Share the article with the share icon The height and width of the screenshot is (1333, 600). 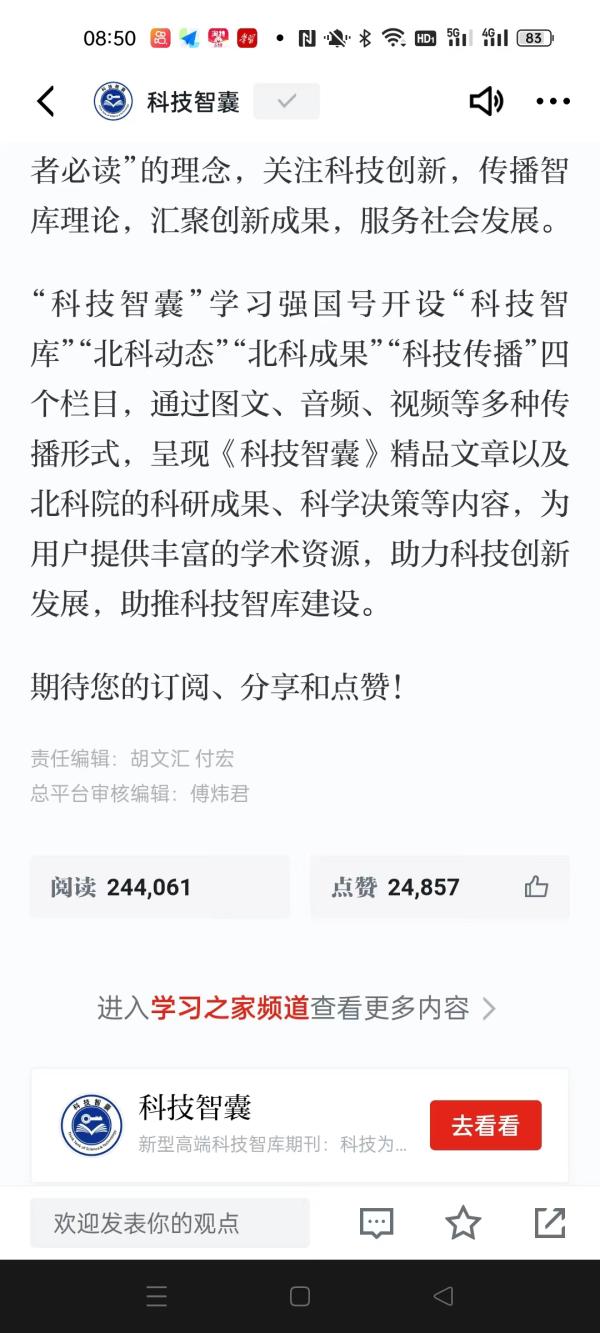pyautogui.click(x=550, y=1222)
